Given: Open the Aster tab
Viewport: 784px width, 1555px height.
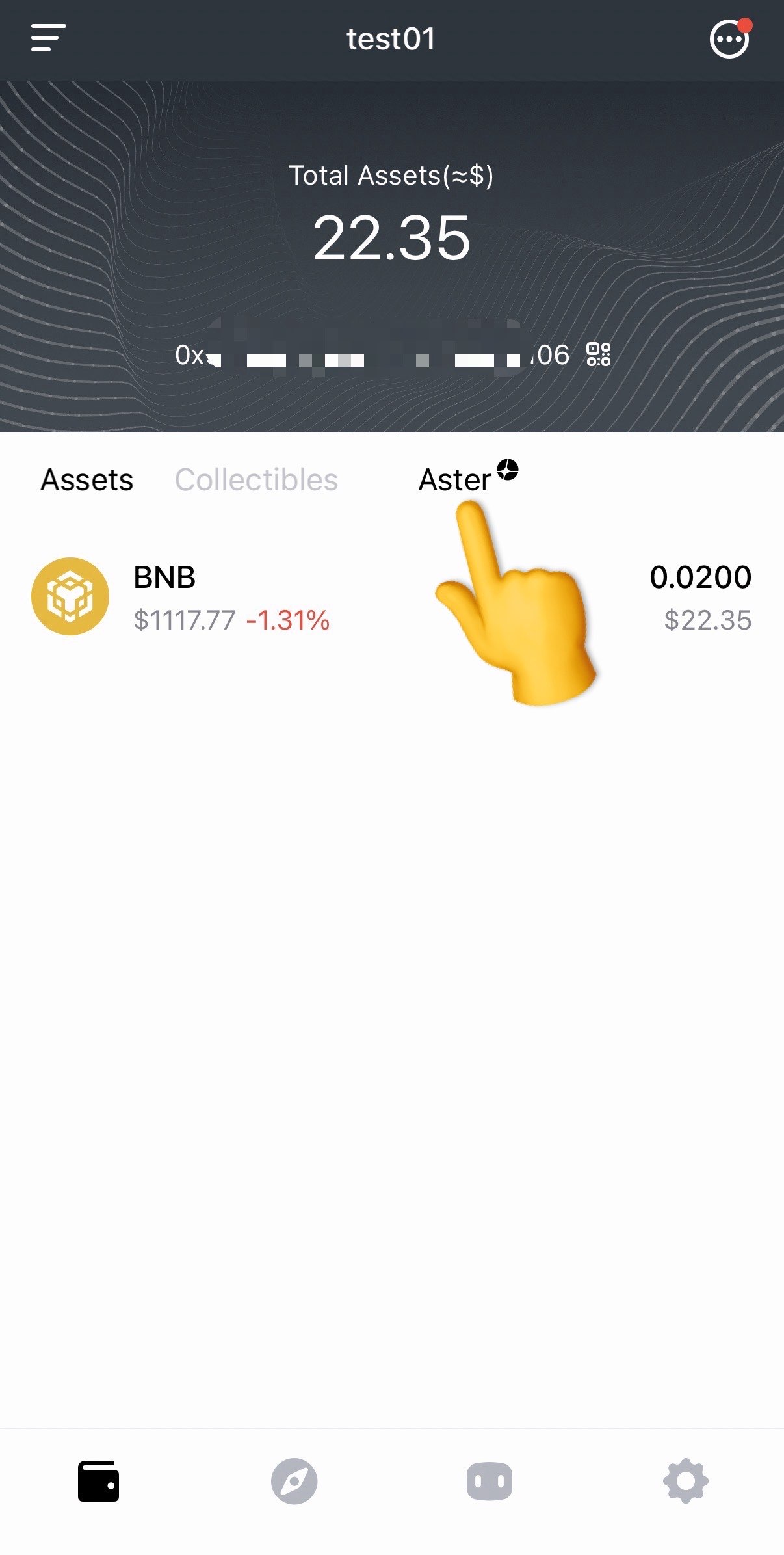Looking at the screenshot, I should click(x=456, y=480).
